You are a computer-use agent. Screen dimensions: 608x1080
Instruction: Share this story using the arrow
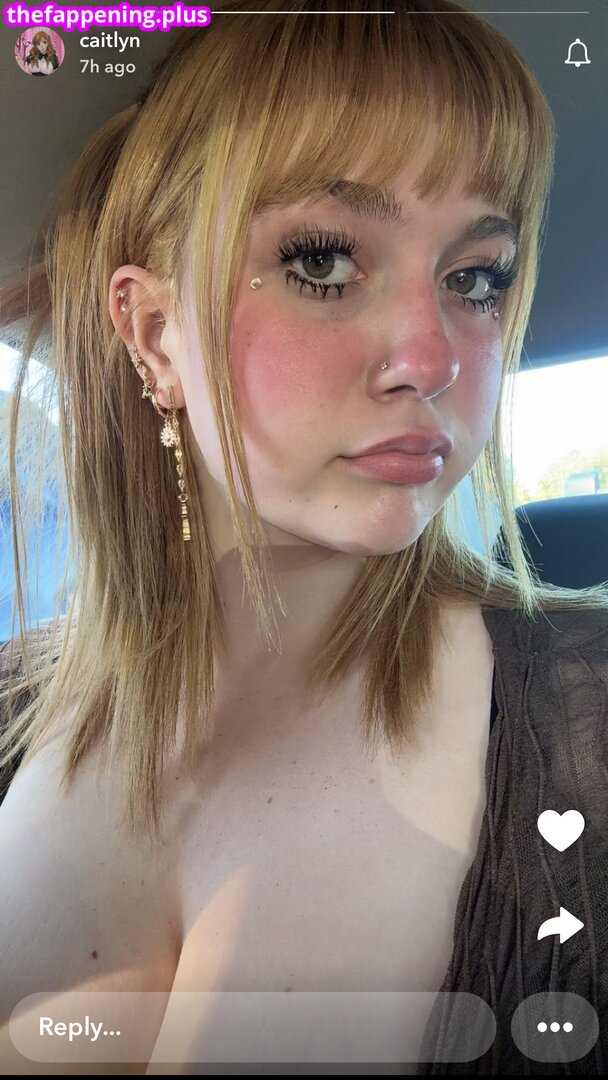point(560,925)
